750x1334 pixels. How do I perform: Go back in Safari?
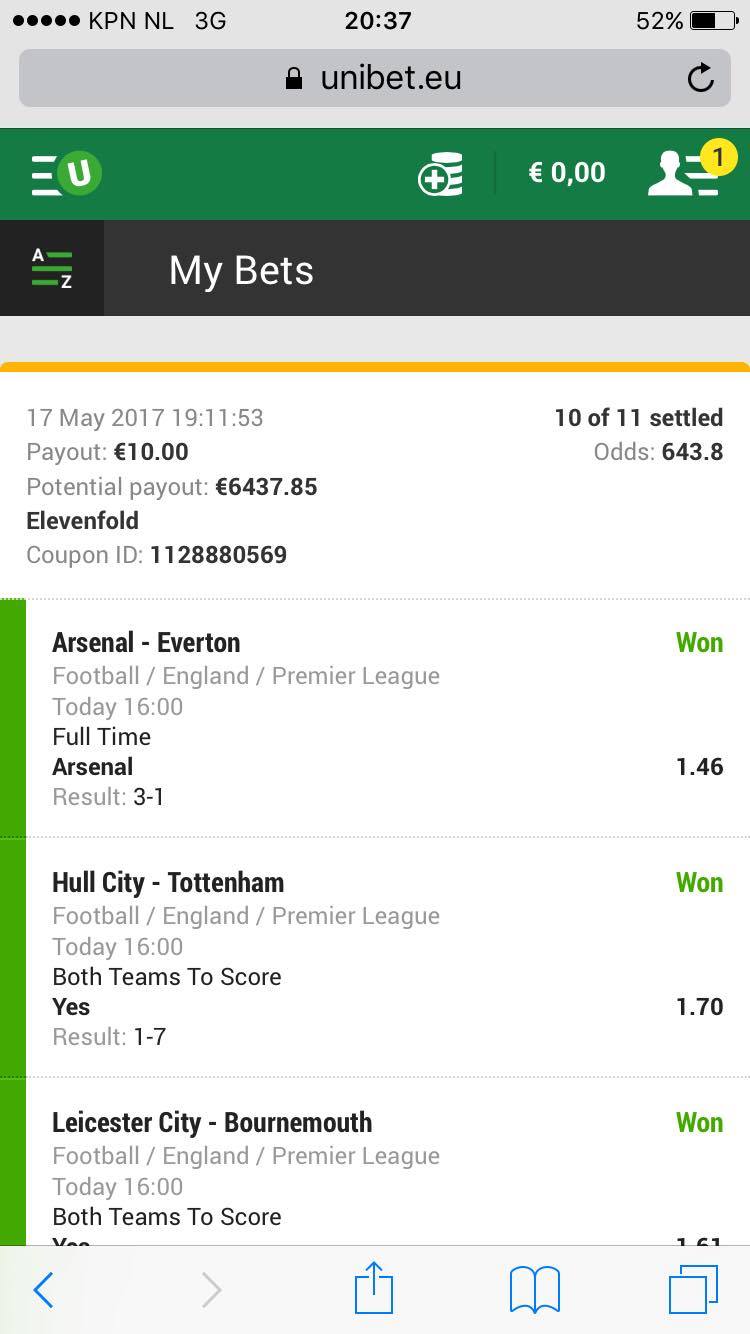tap(43, 1290)
